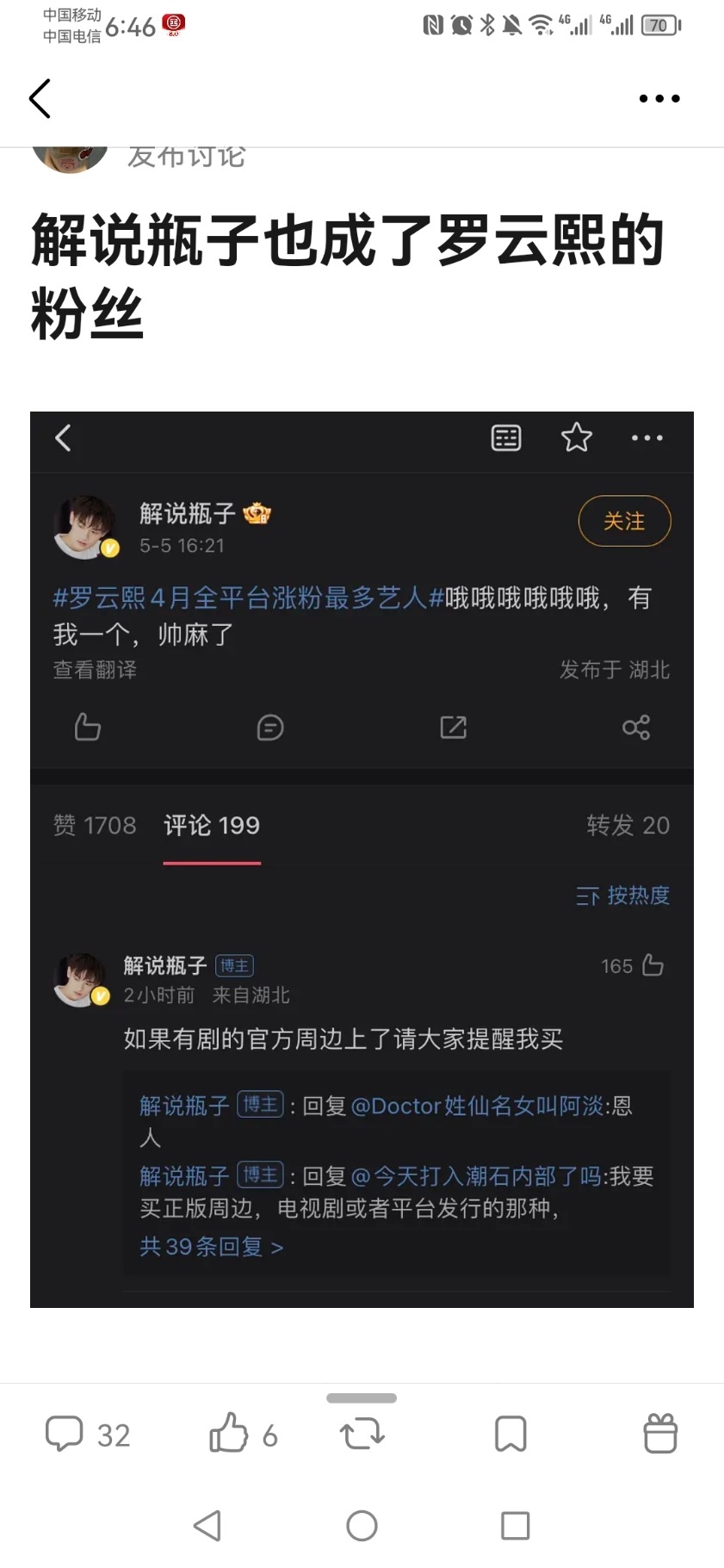Screen dimensions: 724x1568
Task: Open the three-dot overflow menu at top right
Action: 658,98
